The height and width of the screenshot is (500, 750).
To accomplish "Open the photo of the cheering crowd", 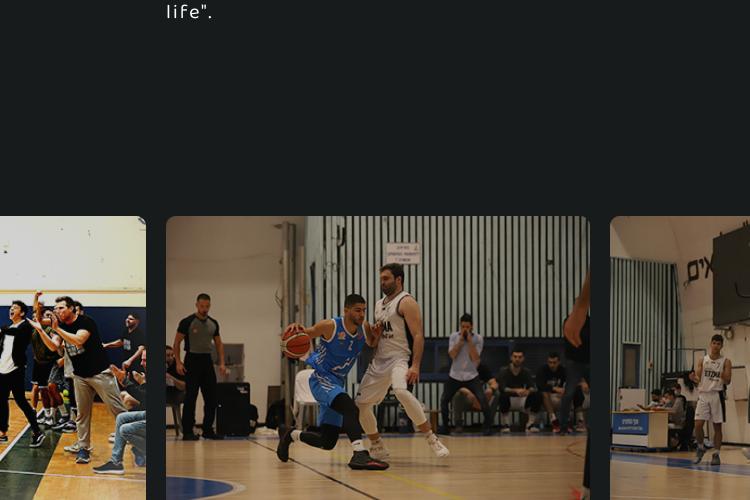I will [72, 357].
